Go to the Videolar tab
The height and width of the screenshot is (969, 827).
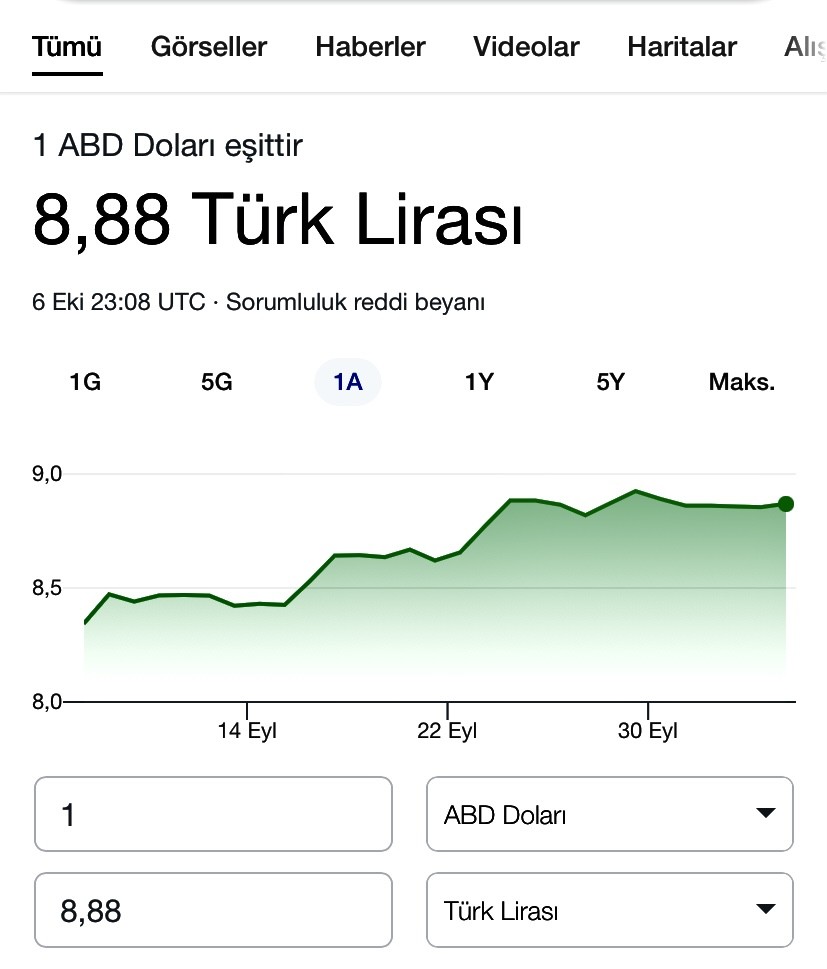tap(526, 47)
